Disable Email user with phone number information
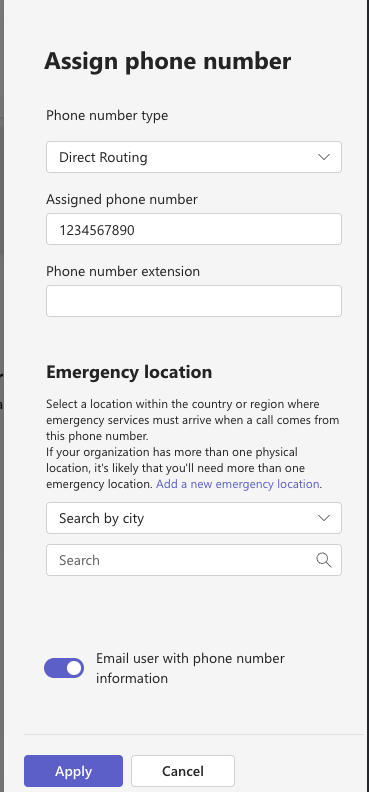Screen dimensions: 369x792 (x=64, y=668)
